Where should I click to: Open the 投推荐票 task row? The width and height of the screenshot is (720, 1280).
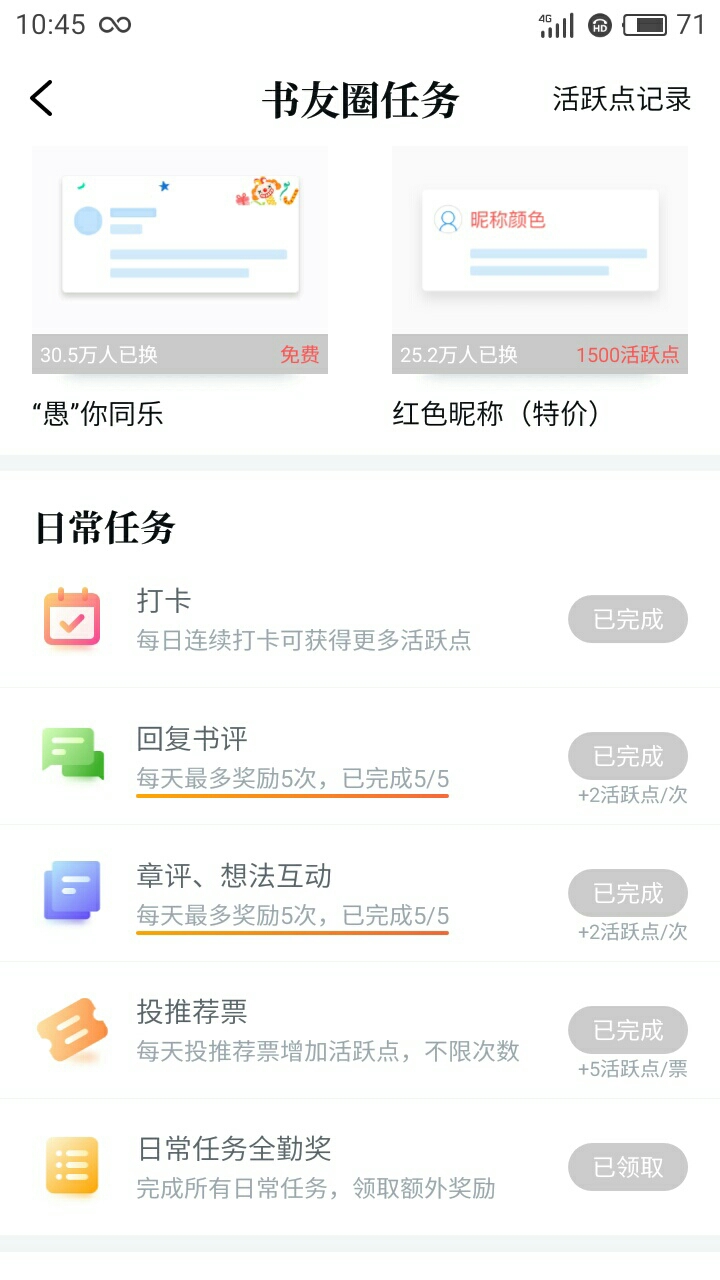point(360,1030)
